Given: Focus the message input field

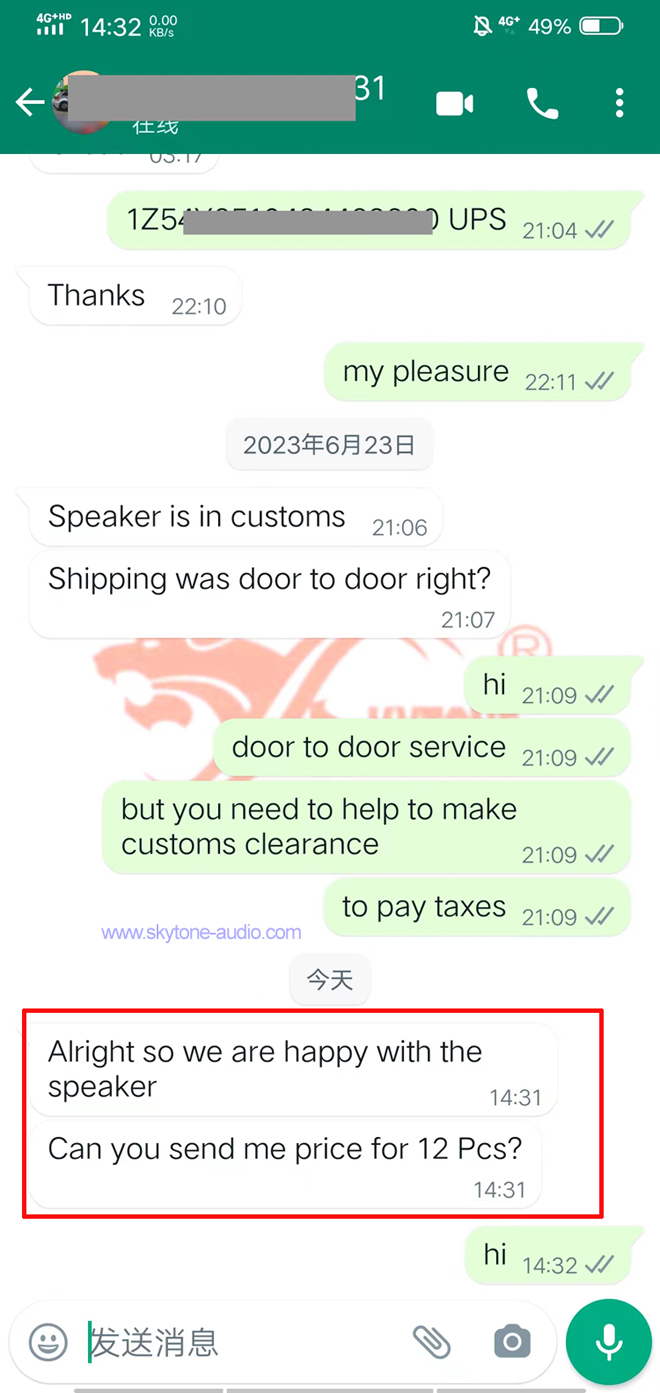Looking at the screenshot, I should tap(240, 1341).
